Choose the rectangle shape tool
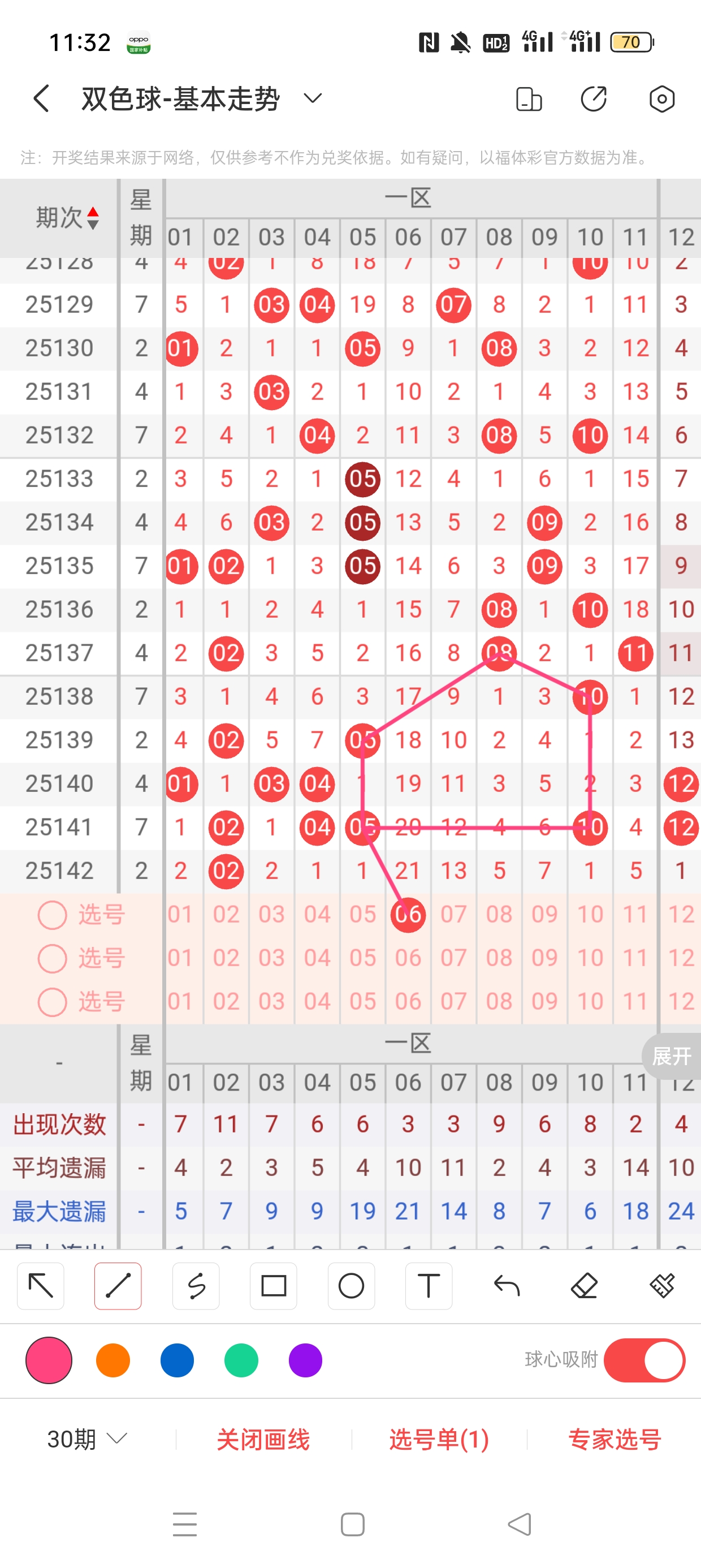This screenshot has height=1568, width=701. [x=273, y=1286]
